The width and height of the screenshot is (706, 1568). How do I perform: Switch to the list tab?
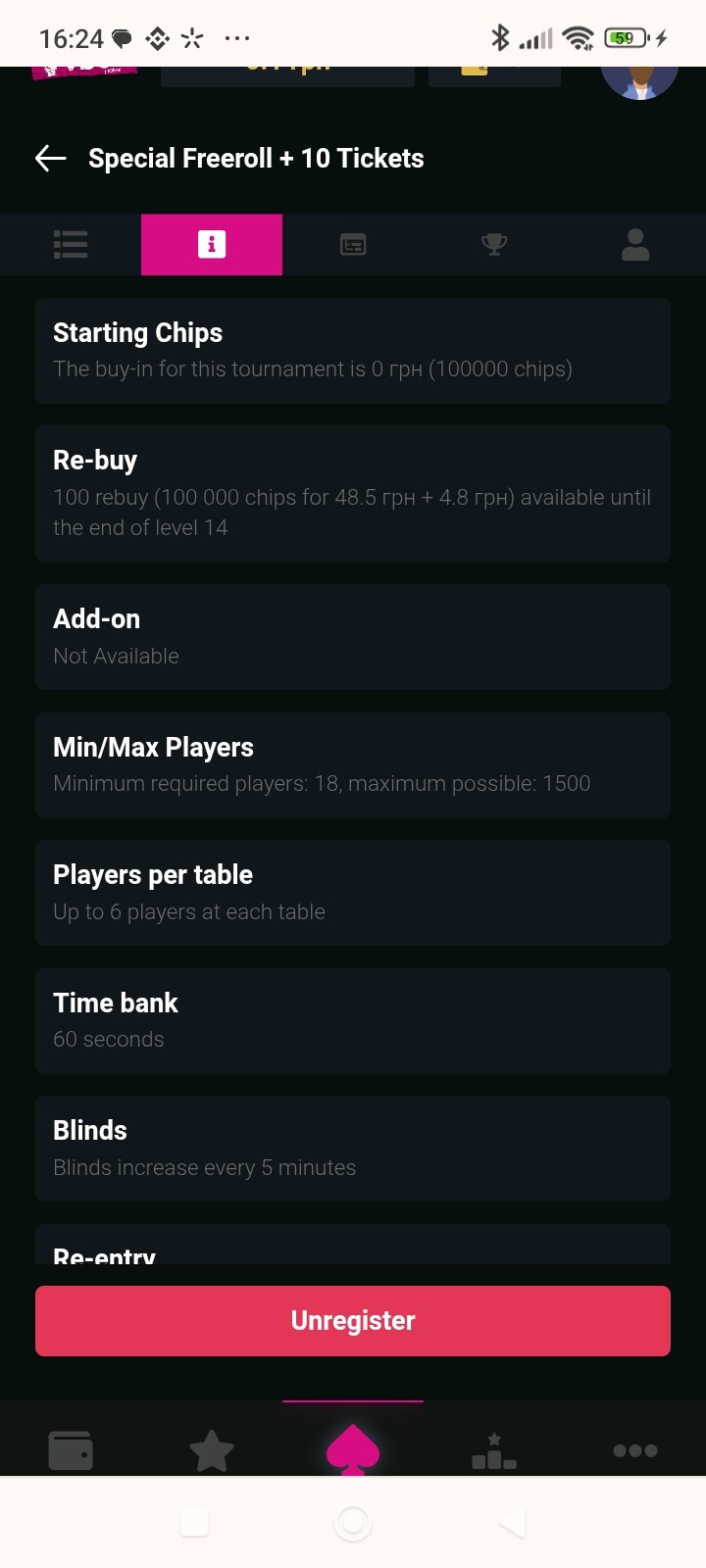click(x=71, y=244)
